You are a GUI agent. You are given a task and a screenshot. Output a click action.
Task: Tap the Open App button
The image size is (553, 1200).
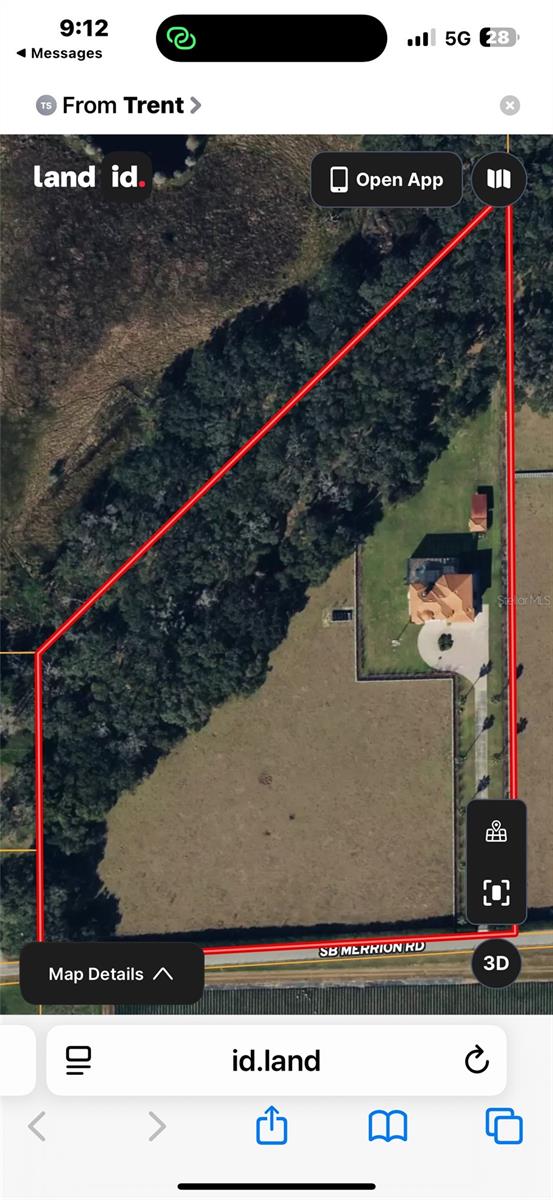coord(386,180)
